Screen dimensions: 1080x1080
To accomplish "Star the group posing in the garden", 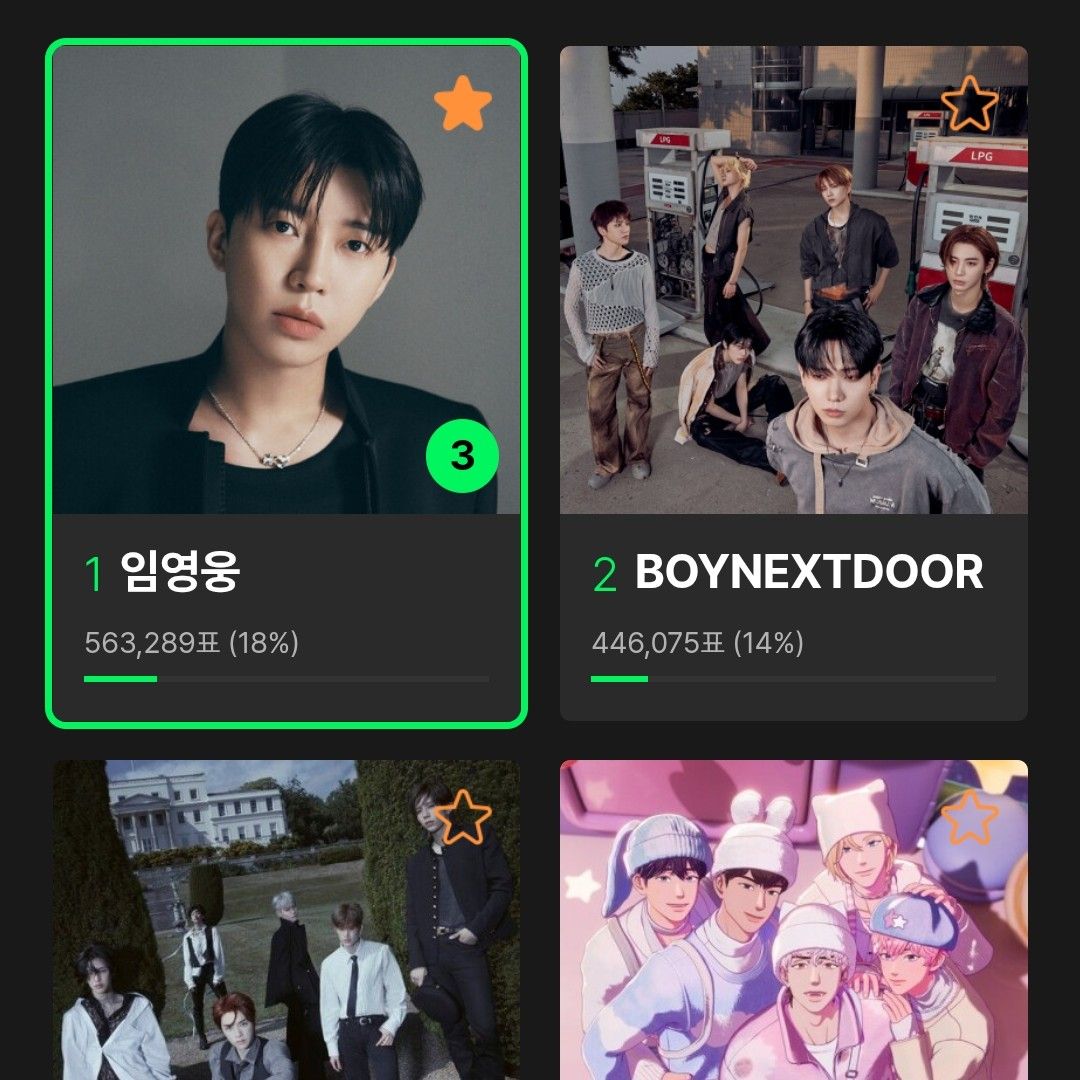I will [462, 817].
